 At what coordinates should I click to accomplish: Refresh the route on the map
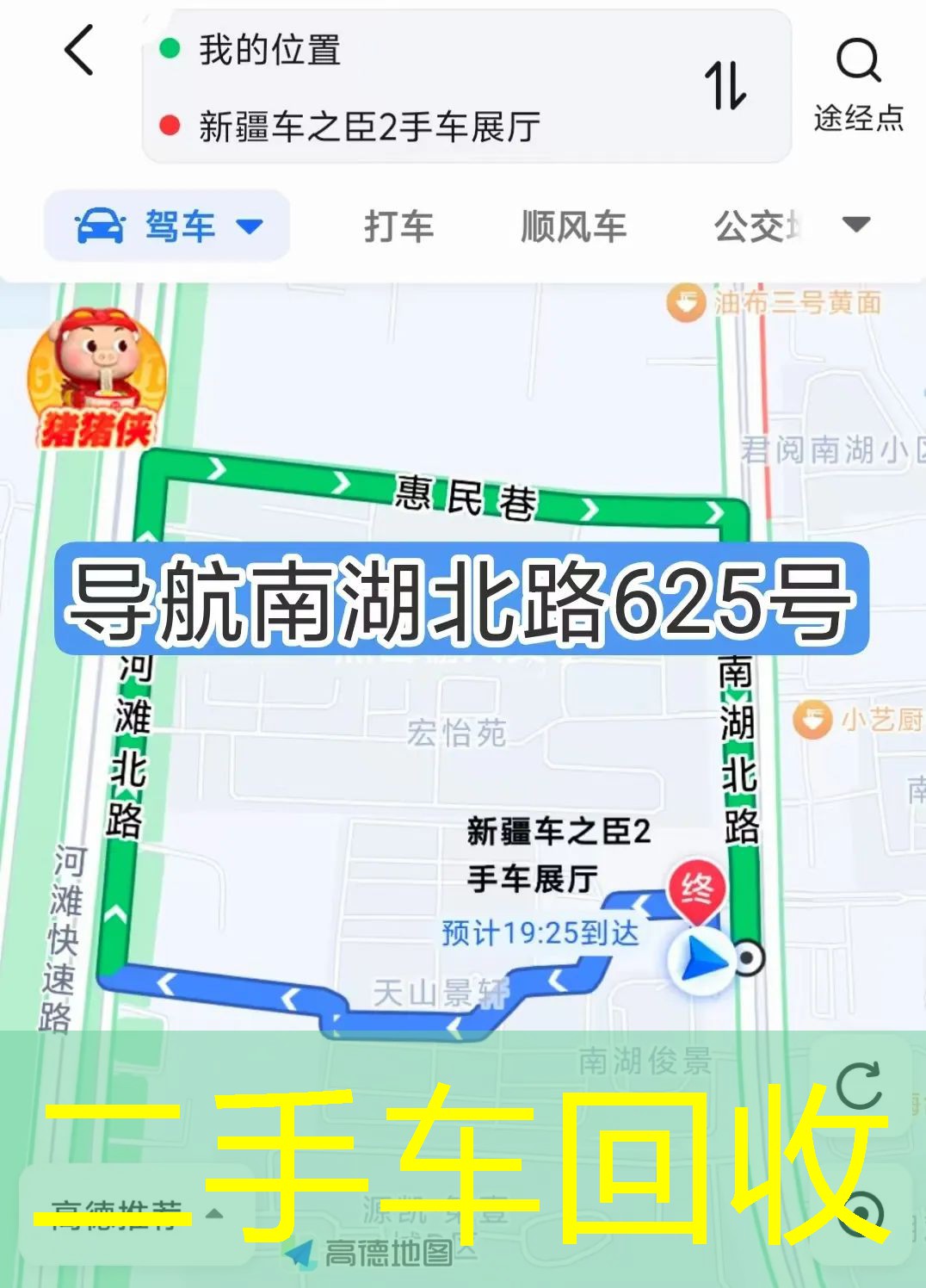pos(859,1087)
